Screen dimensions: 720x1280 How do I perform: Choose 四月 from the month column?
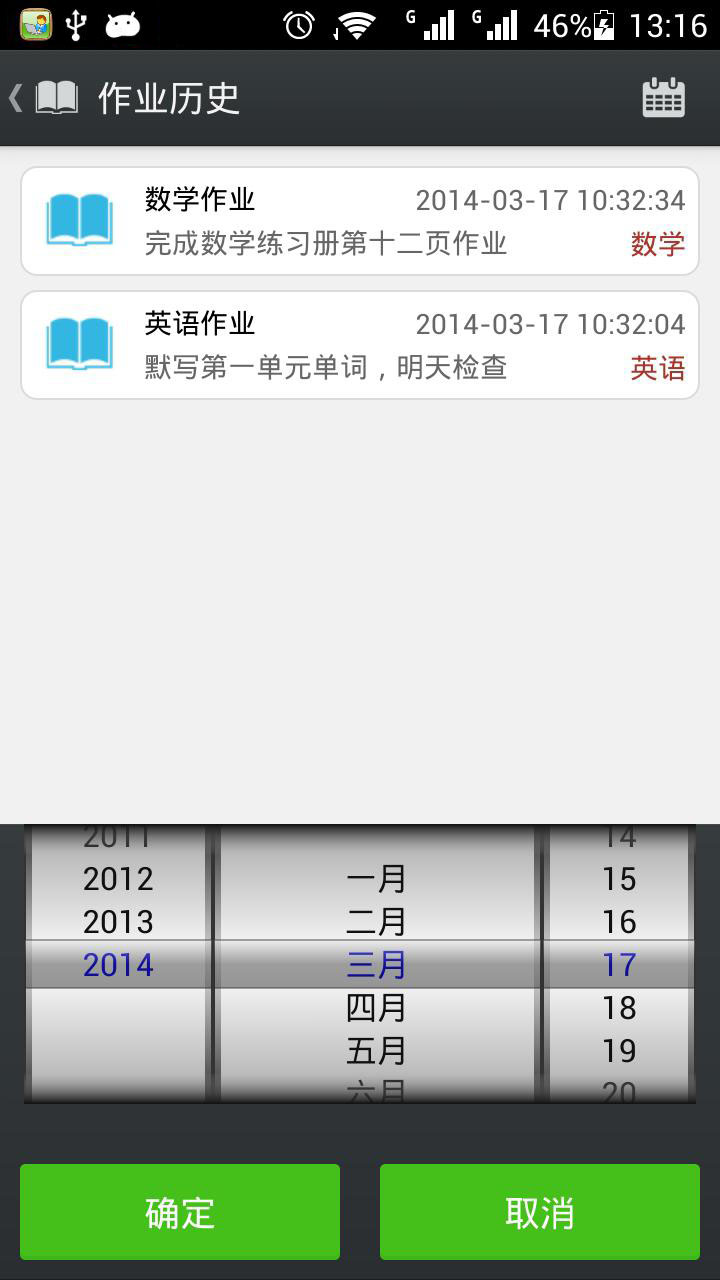375,1007
